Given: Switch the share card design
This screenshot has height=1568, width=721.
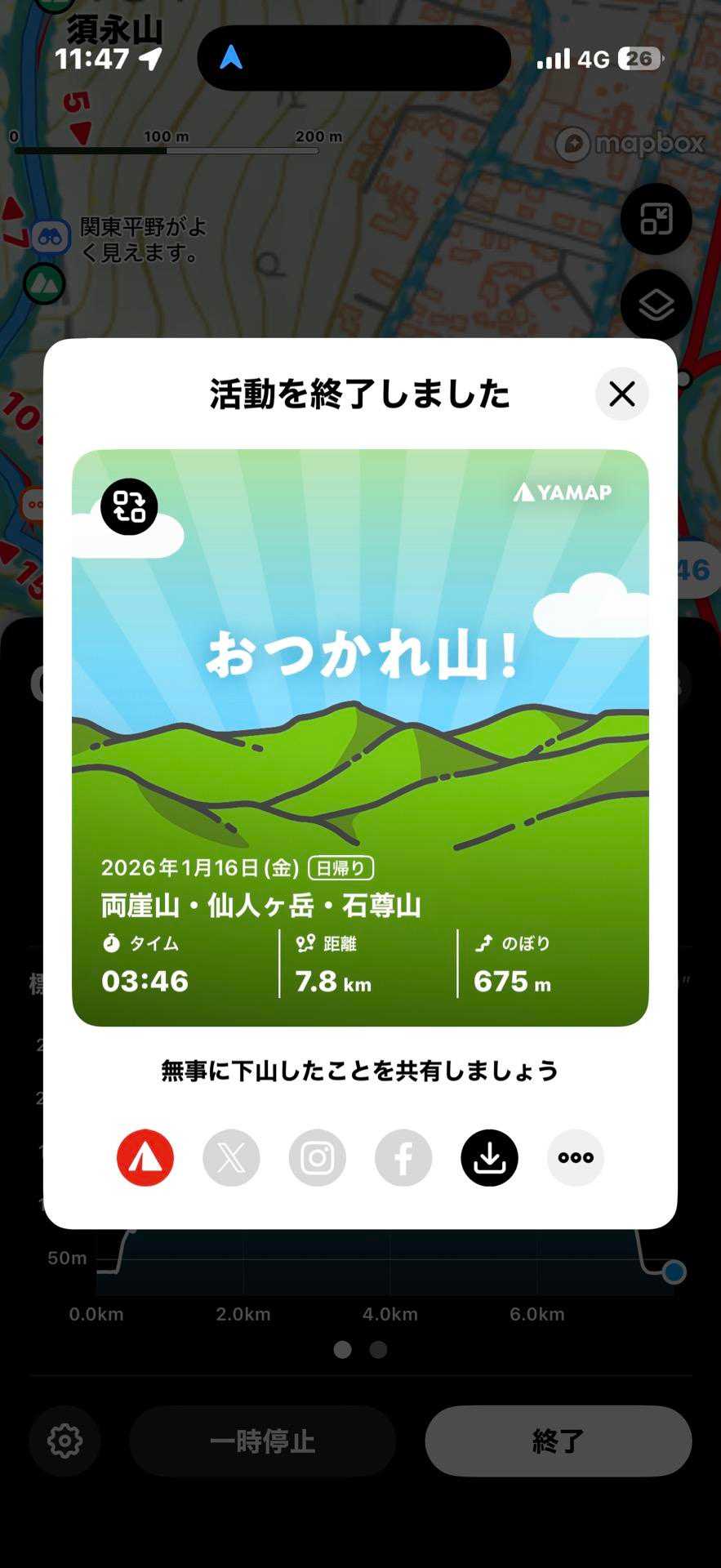Looking at the screenshot, I should [129, 506].
